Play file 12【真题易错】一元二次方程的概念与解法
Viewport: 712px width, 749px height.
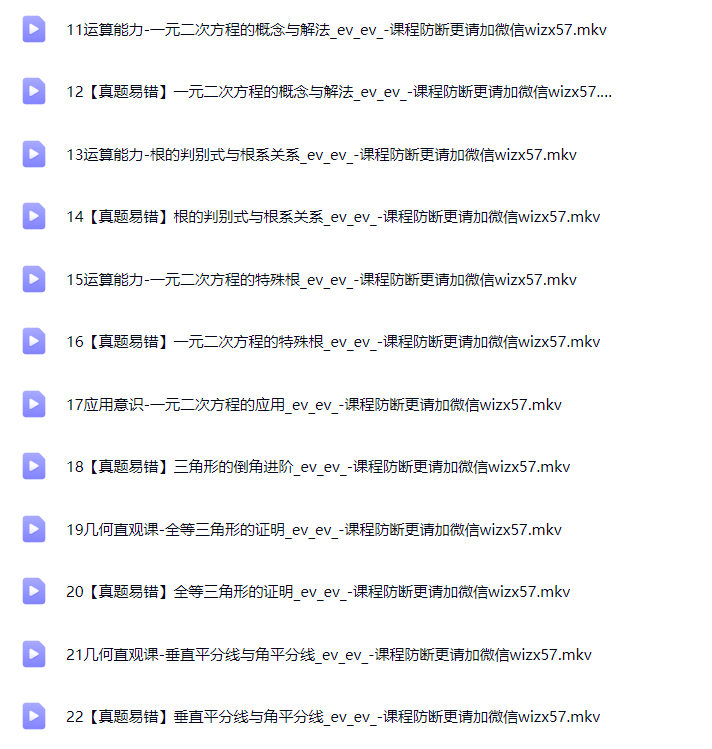(x=338, y=92)
